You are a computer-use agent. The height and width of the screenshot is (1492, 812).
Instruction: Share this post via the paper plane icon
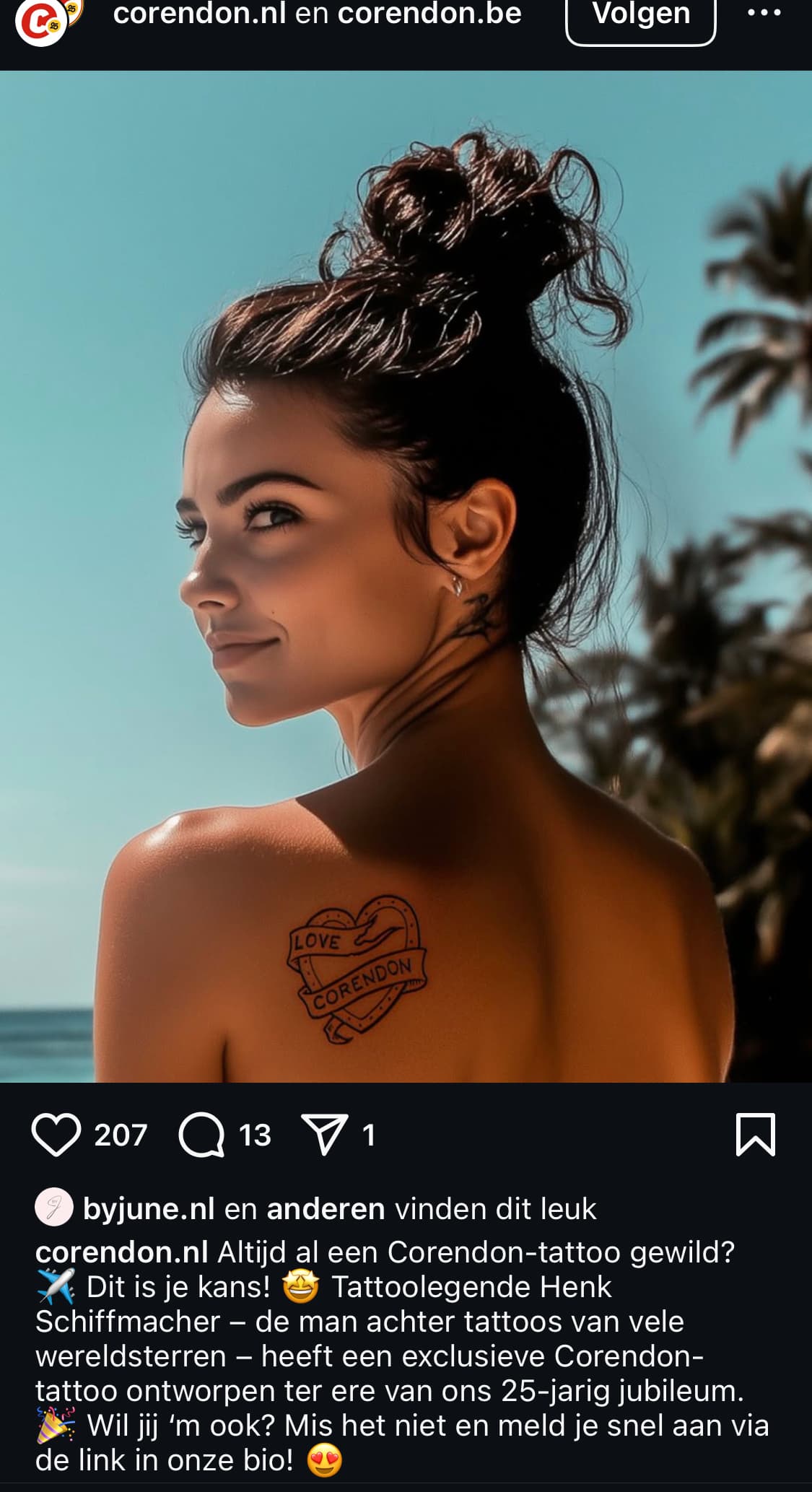tap(325, 1135)
